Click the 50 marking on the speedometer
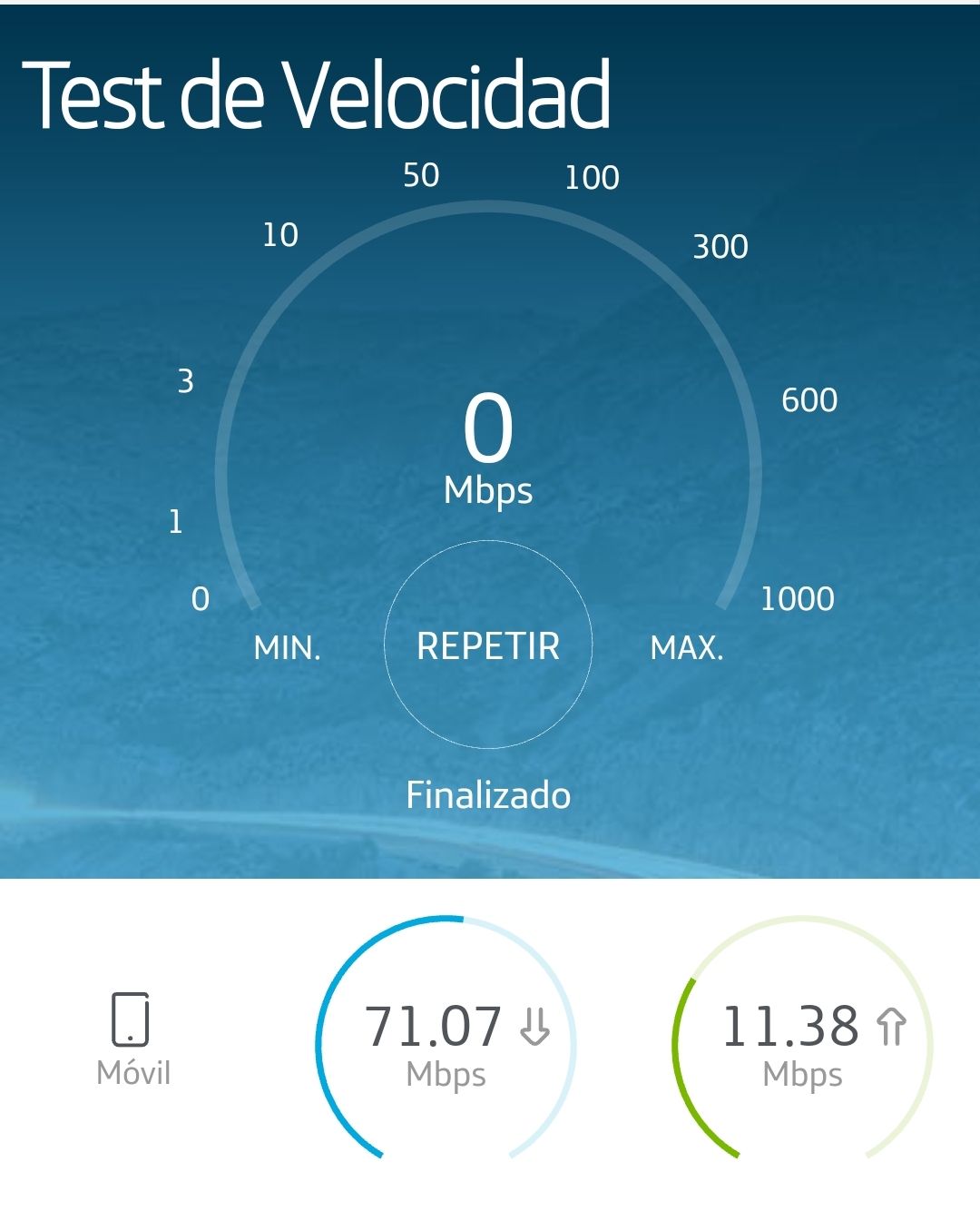The image size is (980, 1211). 422,174
